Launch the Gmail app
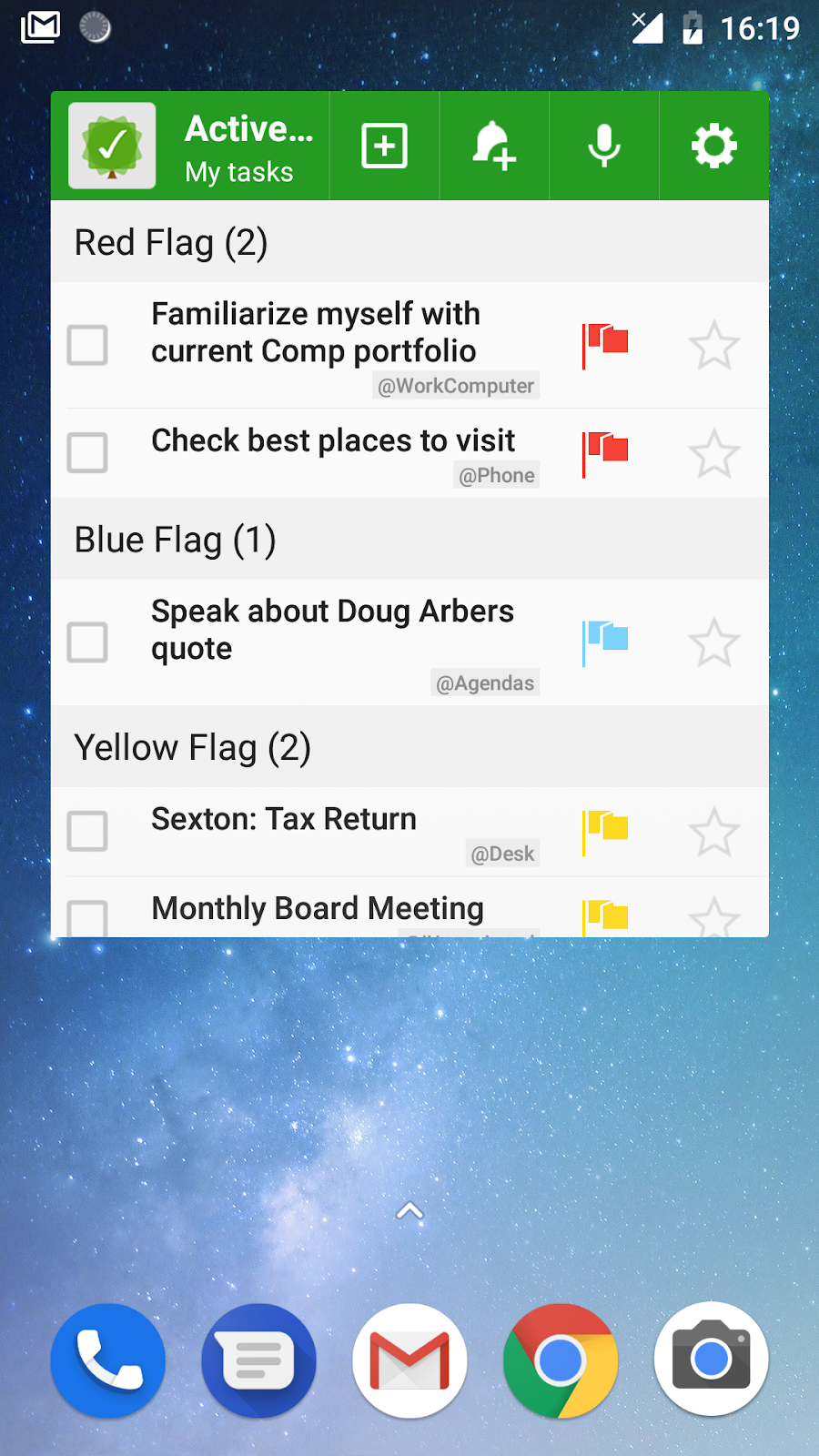The width and height of the screenshot is (819, 1456). [410, 1360]
